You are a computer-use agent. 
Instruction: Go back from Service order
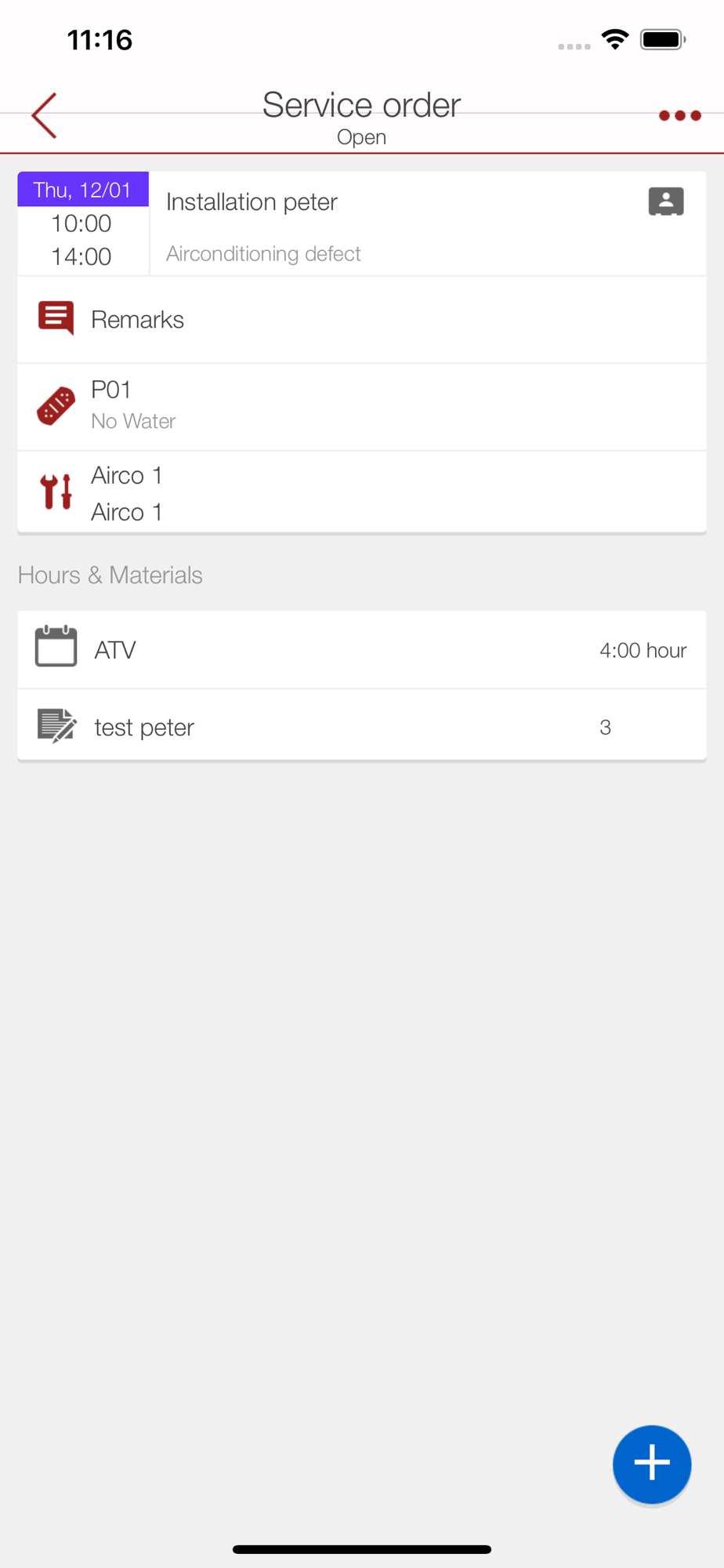(44, 115)
